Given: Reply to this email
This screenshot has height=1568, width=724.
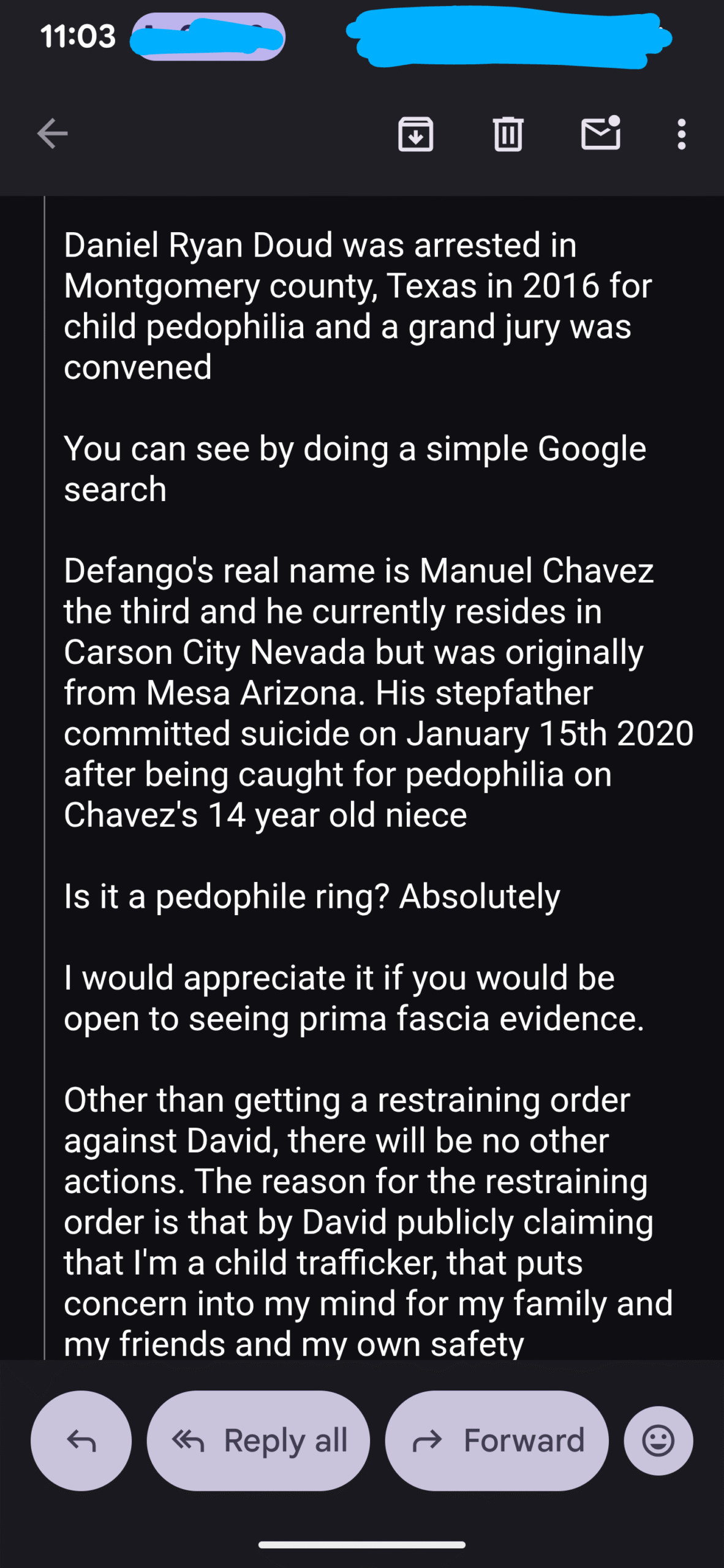Looking at the screenshot, I should click(81, 1441).
